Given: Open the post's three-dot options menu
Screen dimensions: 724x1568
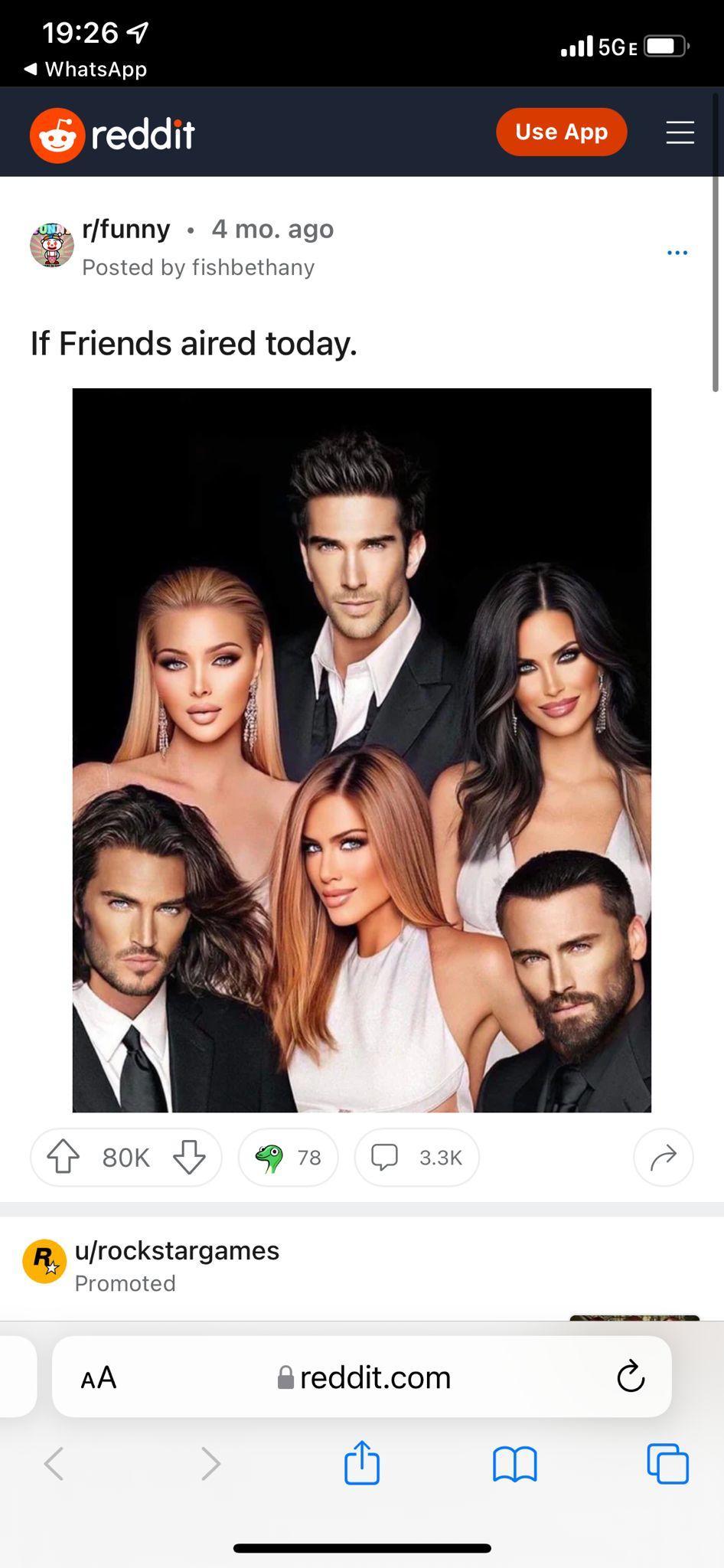Looking at the screenshot, I should 677,253.
